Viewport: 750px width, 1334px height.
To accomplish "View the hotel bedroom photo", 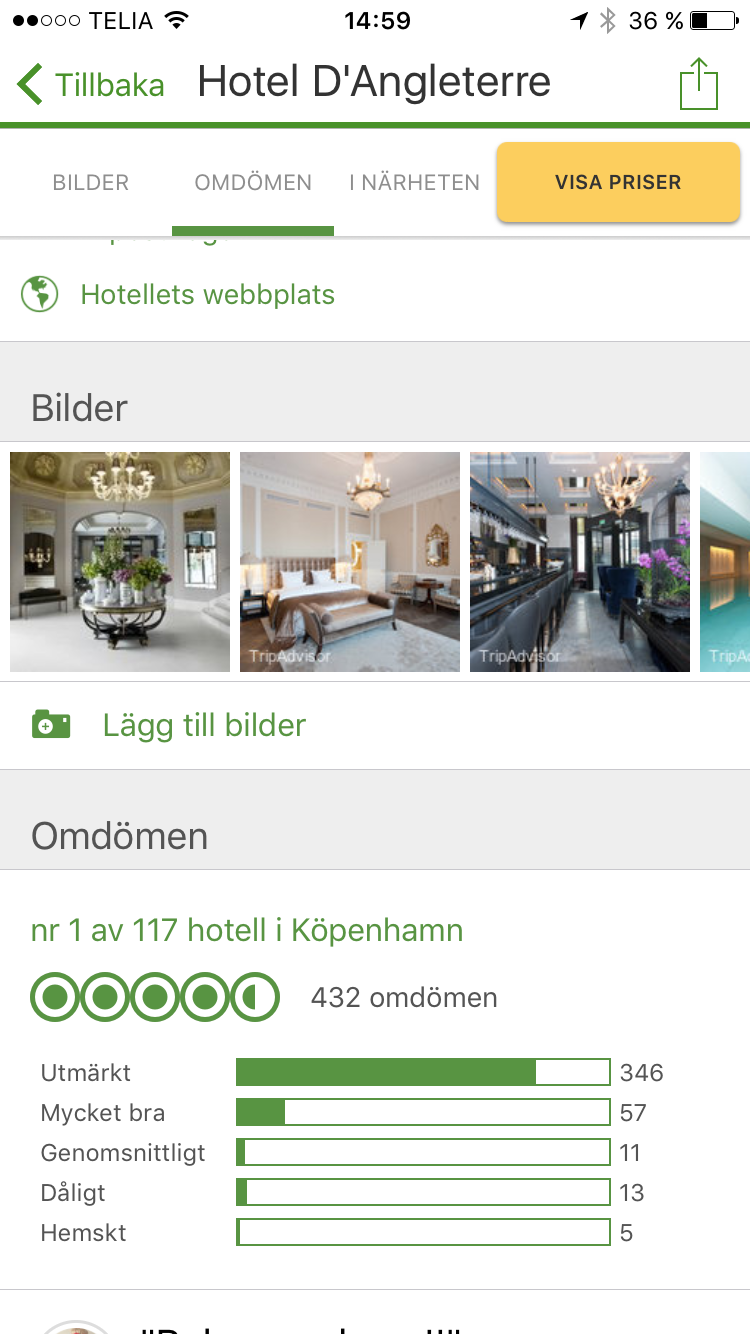I will [350, 562].
